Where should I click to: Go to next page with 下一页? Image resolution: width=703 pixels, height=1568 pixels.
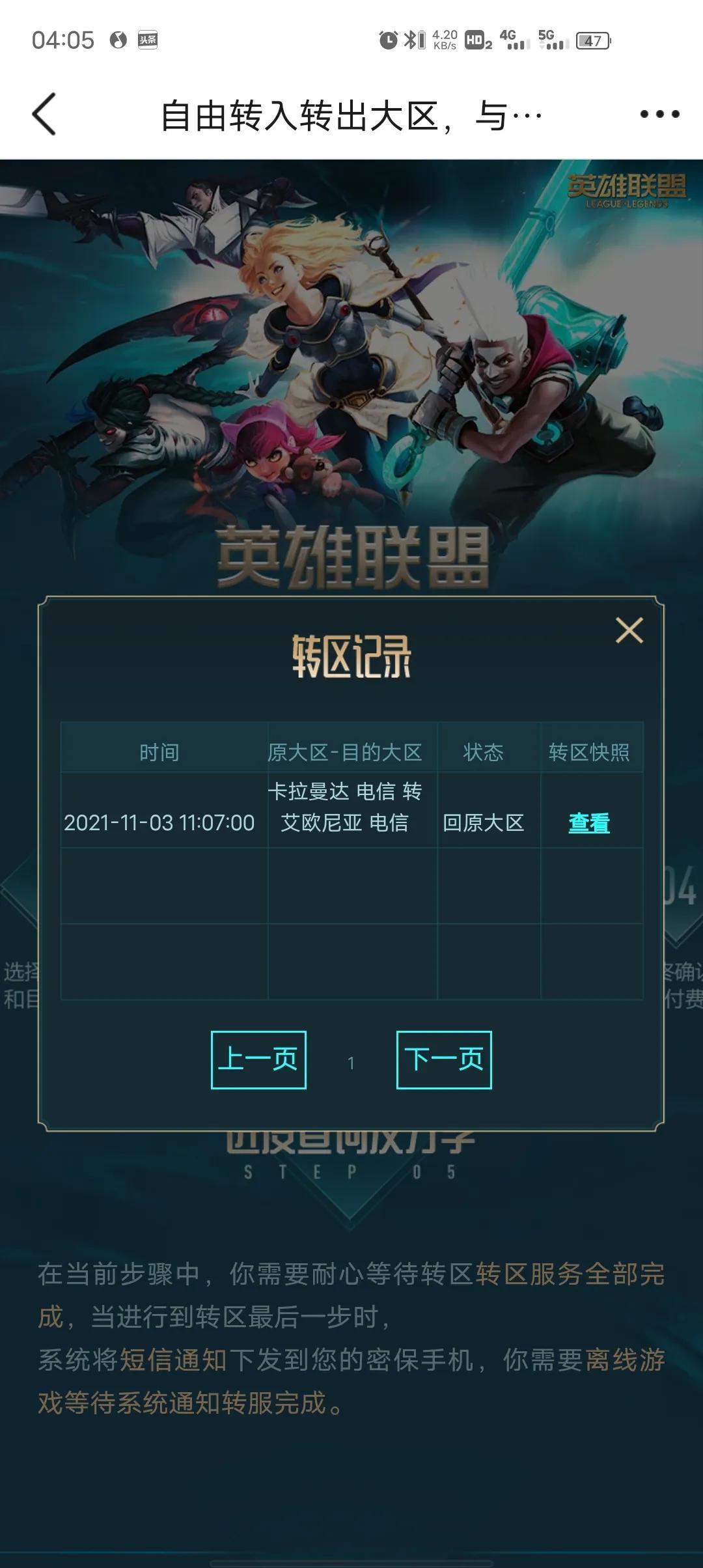[444, 1059]
